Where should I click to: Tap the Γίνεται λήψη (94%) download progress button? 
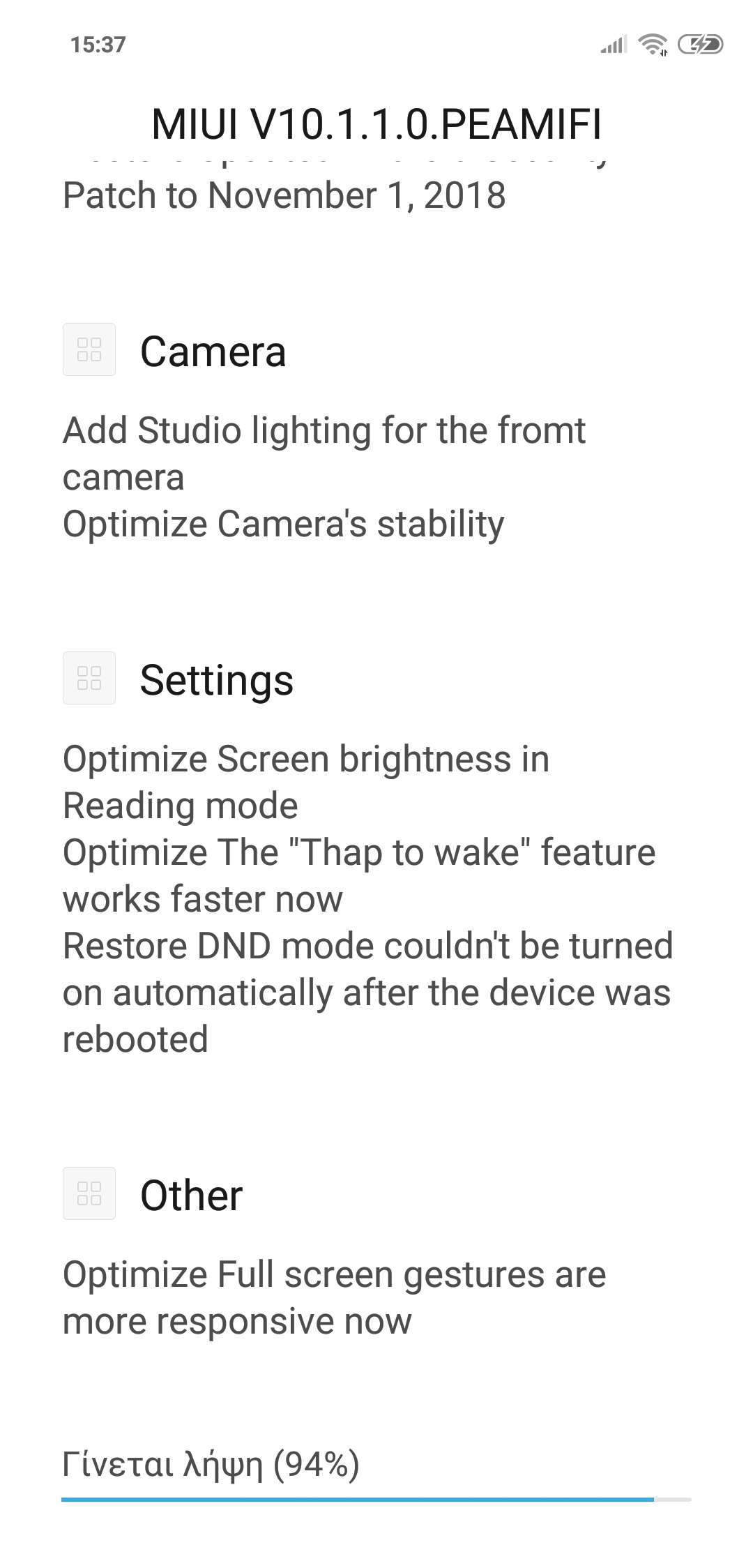pyautogui.click(x=376, y=1470)
